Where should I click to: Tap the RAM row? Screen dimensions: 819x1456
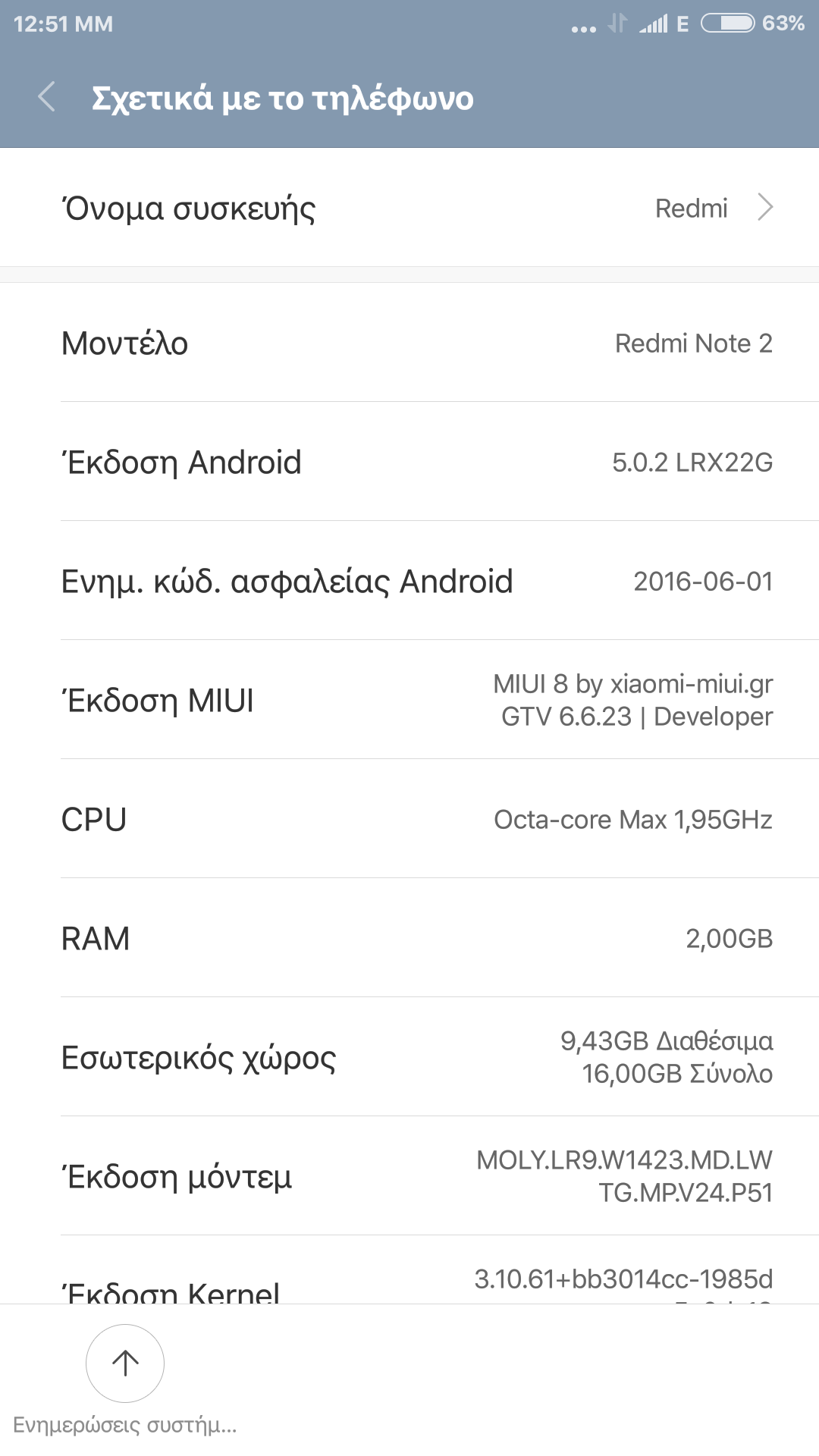click(409, 938)
